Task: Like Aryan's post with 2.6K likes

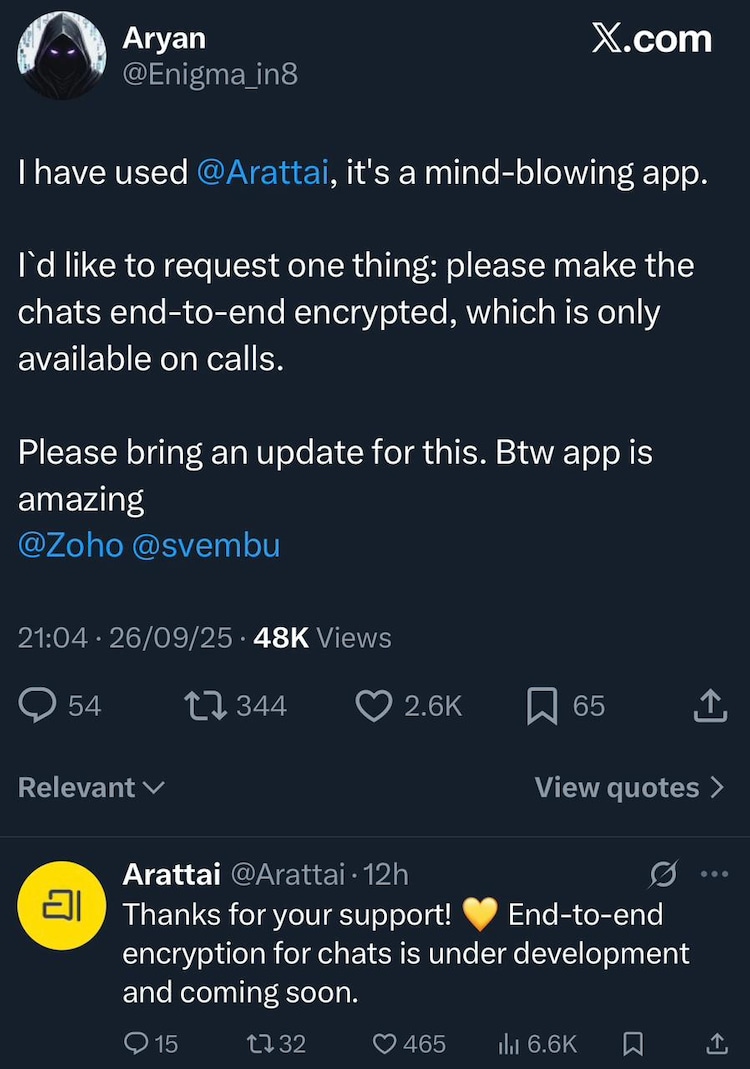Action: tap(374, 706)
